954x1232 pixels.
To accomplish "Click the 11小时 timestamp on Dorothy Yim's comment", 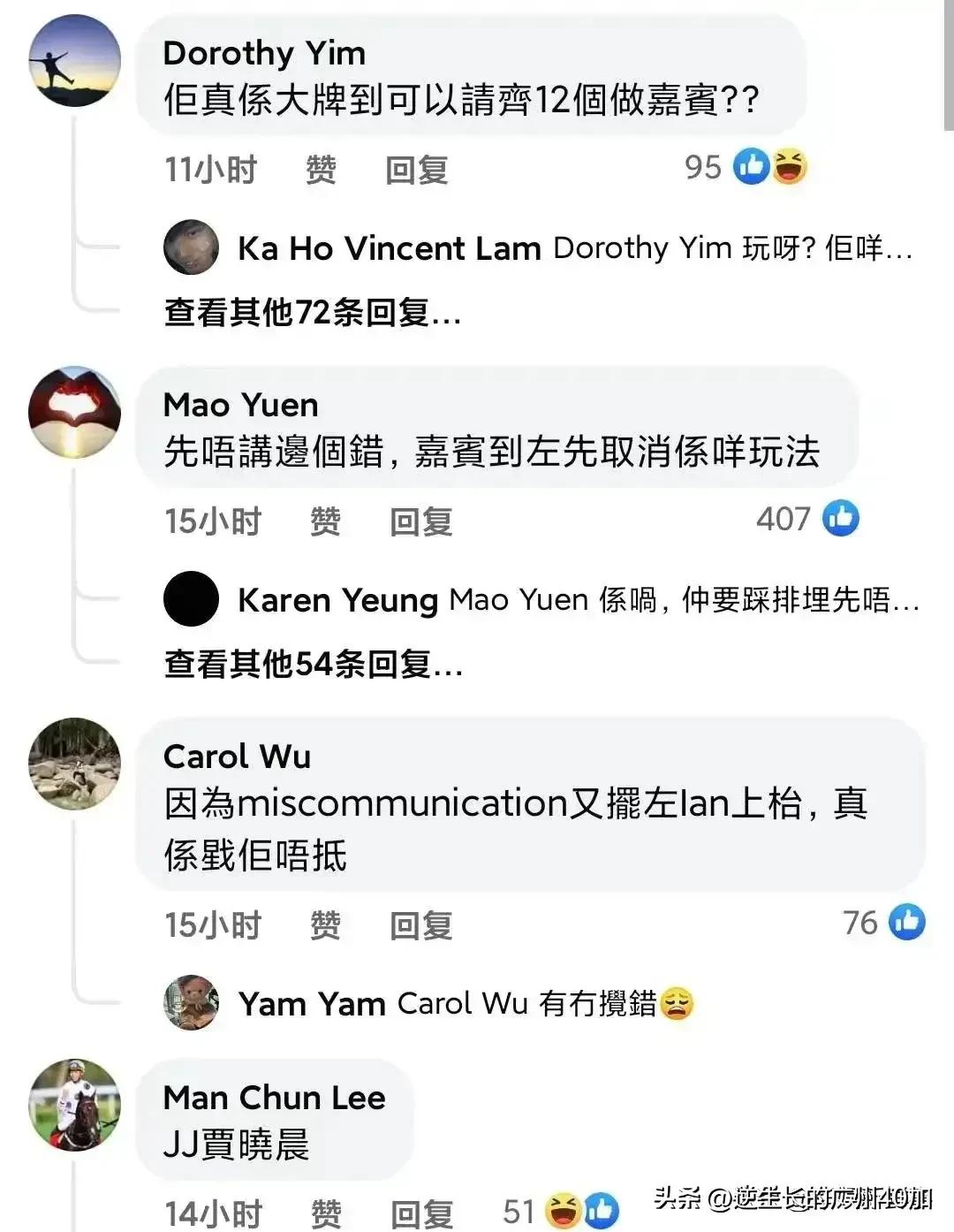I will [210, 169].
